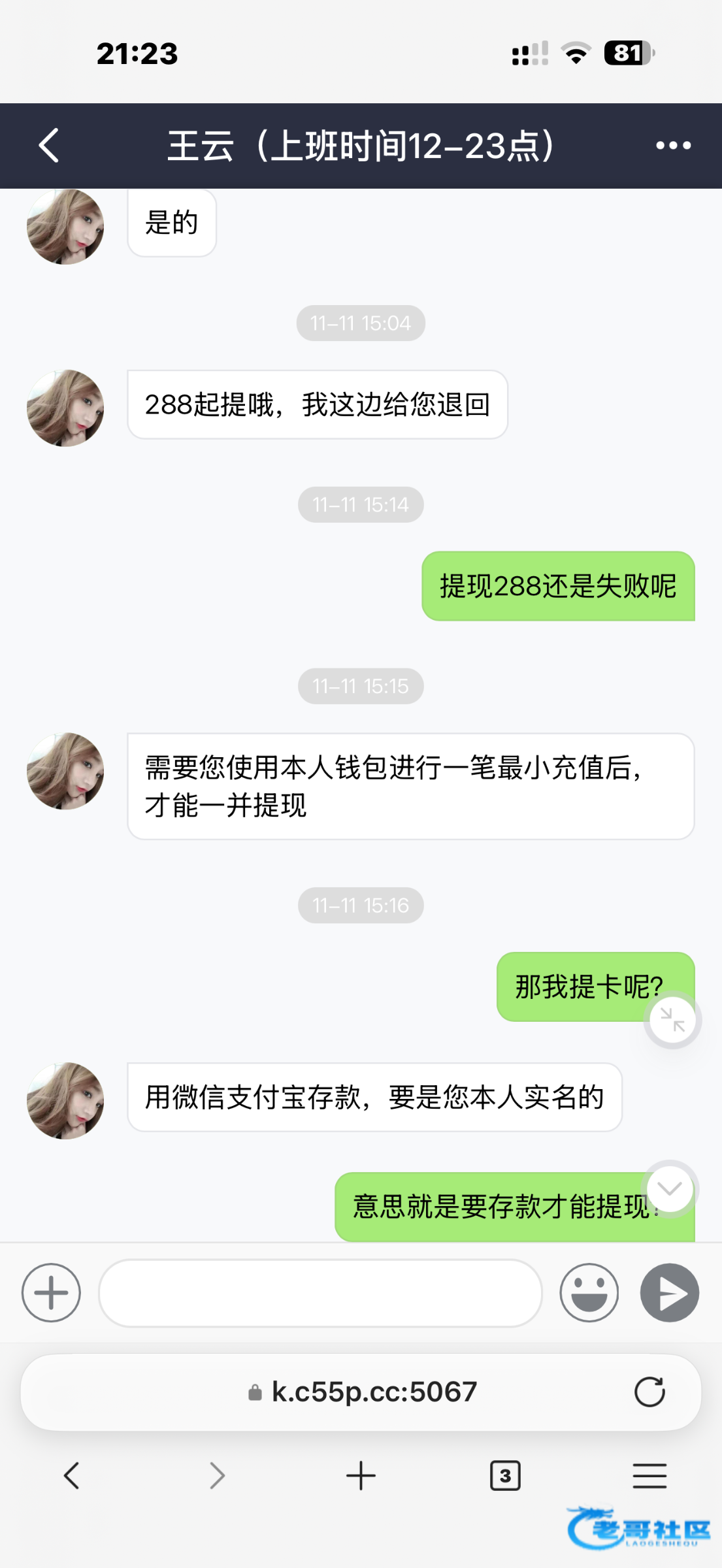
Task: Reload the page in browser
Action: point(649,1392)
